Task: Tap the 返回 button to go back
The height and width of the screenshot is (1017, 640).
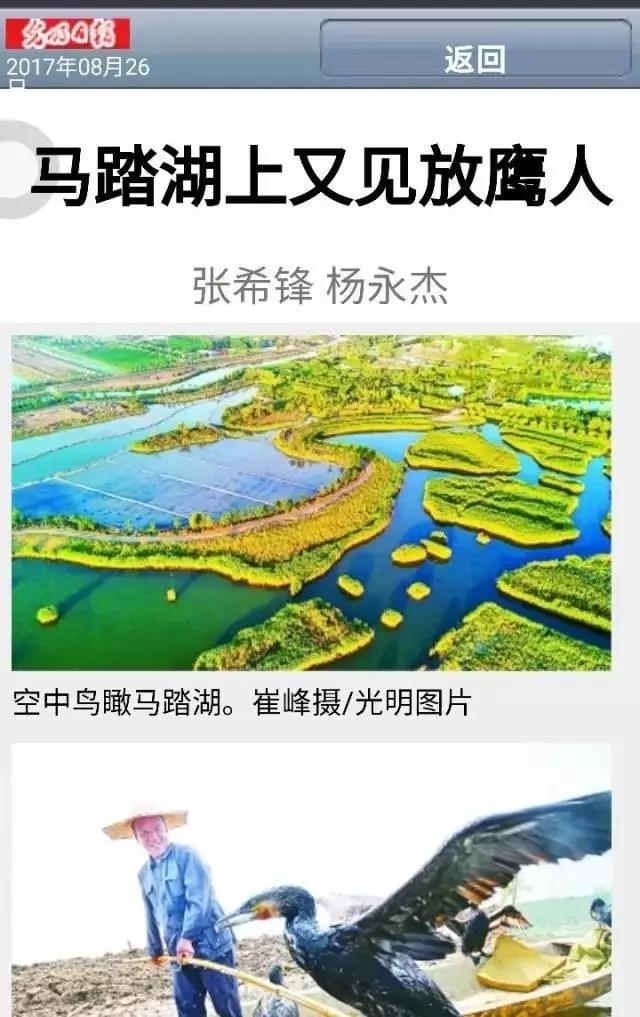Action: (x=475, y=50)
